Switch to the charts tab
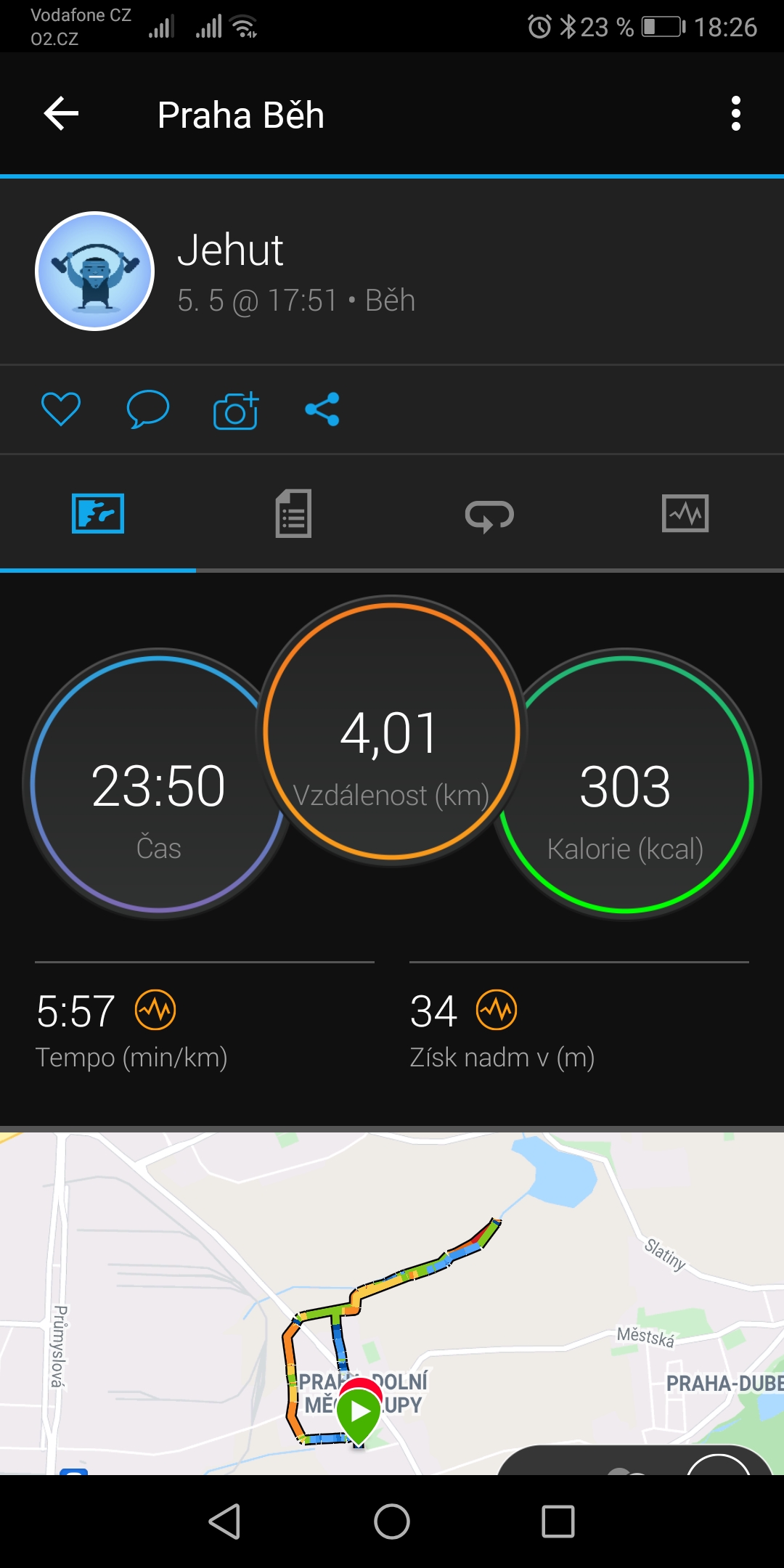The height and width of the screenshot is (1568, 784). 685,513
